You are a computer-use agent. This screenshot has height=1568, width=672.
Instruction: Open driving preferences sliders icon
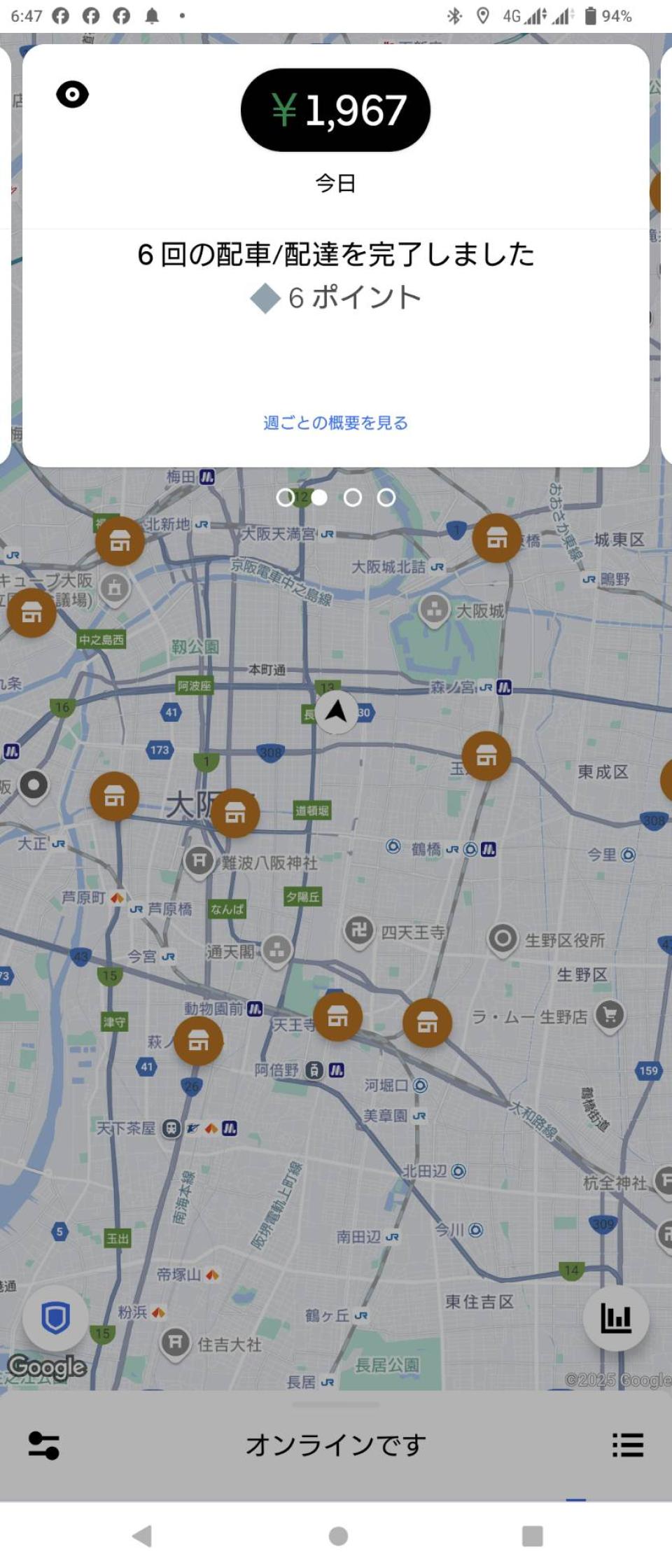coord(43,1445)
